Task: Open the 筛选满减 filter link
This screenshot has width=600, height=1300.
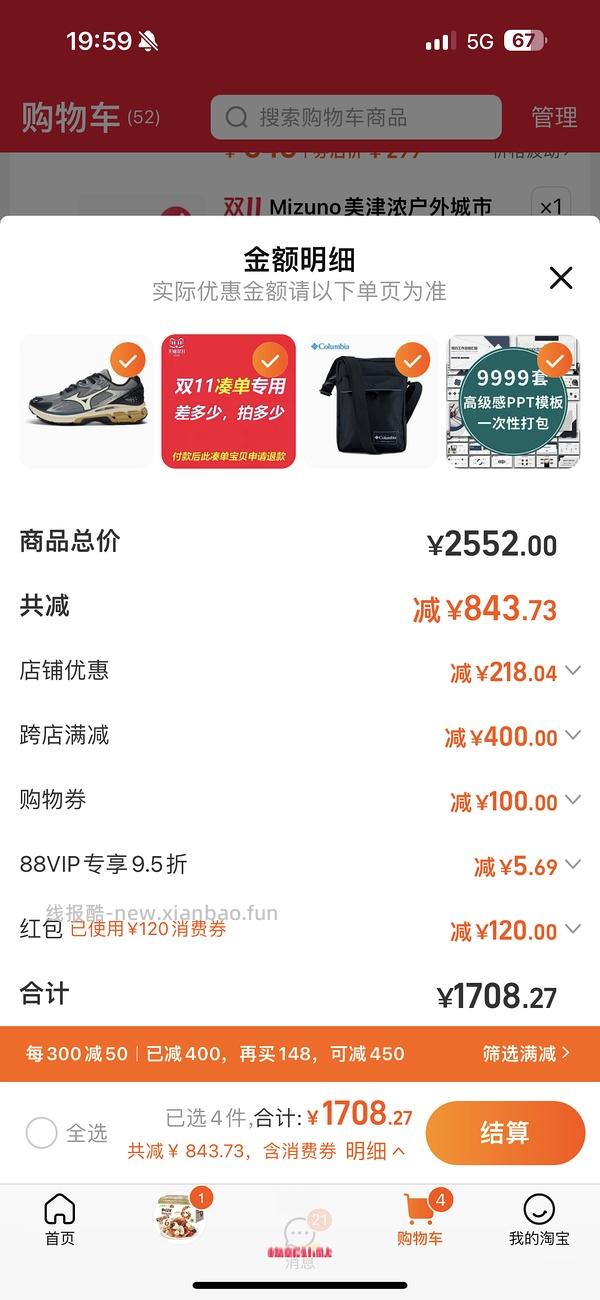Action: point(526,1053)
